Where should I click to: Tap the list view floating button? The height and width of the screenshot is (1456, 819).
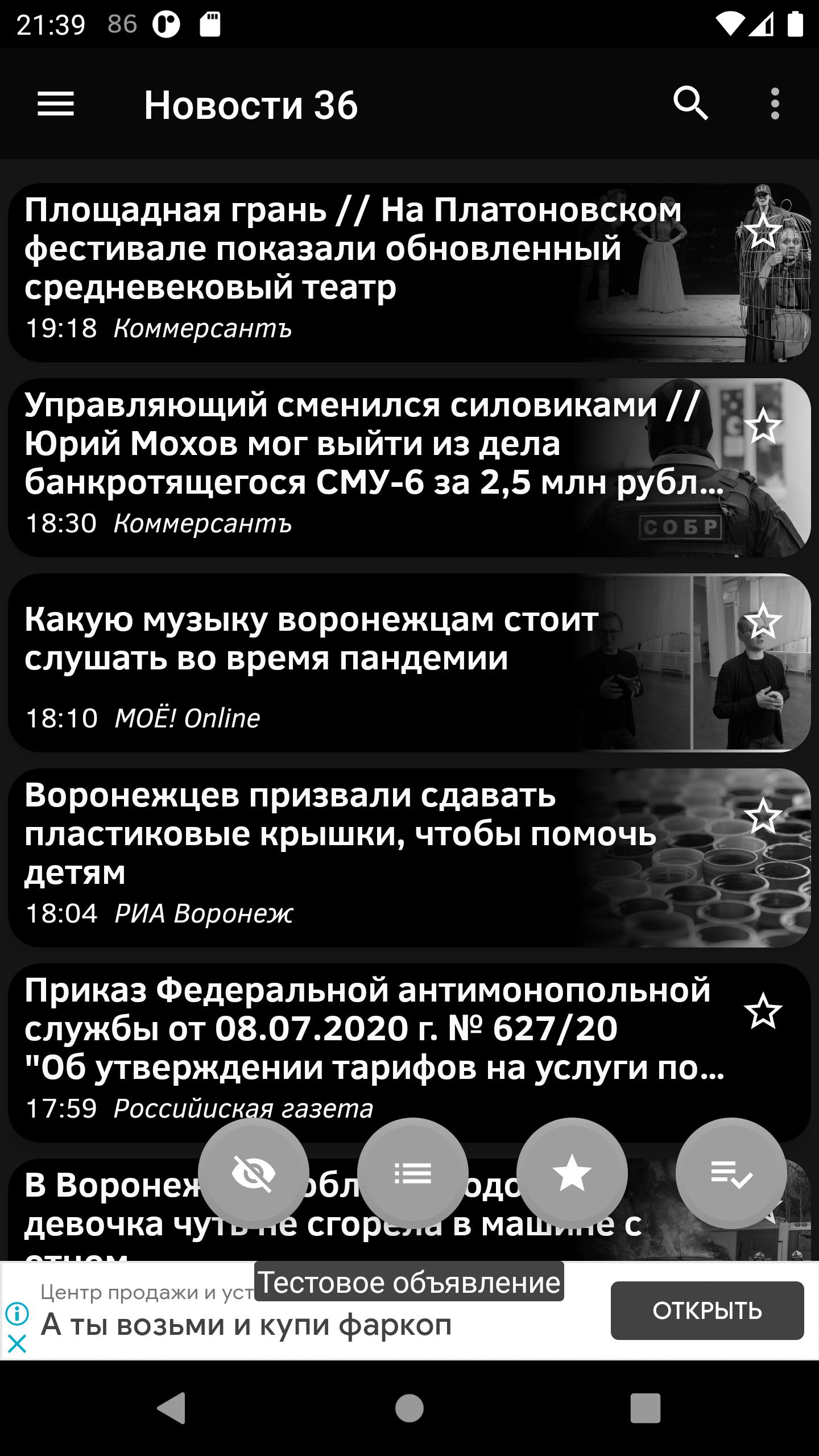(413, 1173)
